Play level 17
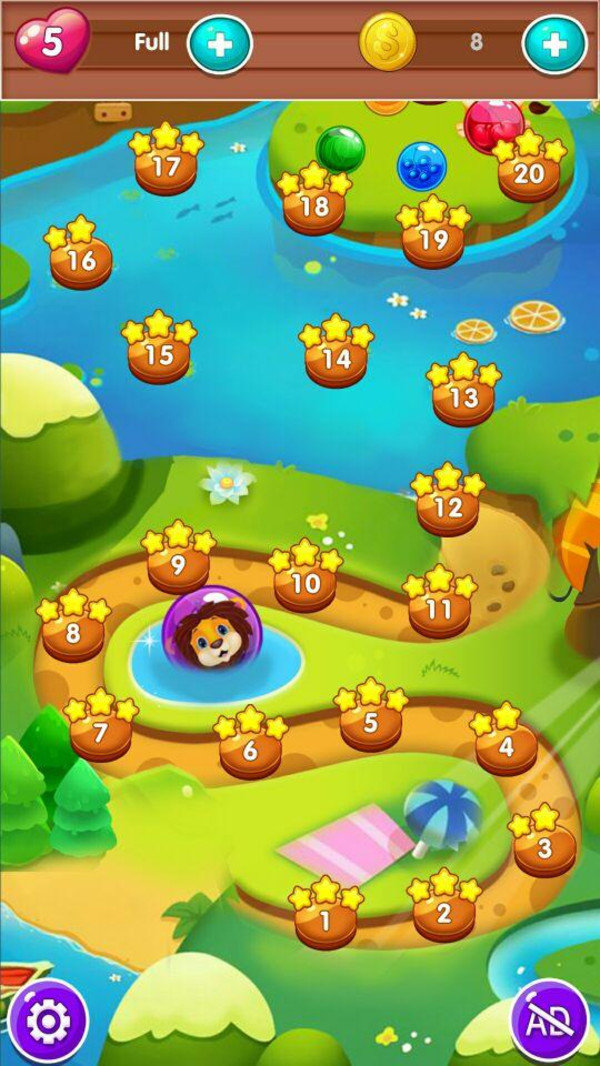The width and height of the screenshot is (600, 1066). click(165, 167)
